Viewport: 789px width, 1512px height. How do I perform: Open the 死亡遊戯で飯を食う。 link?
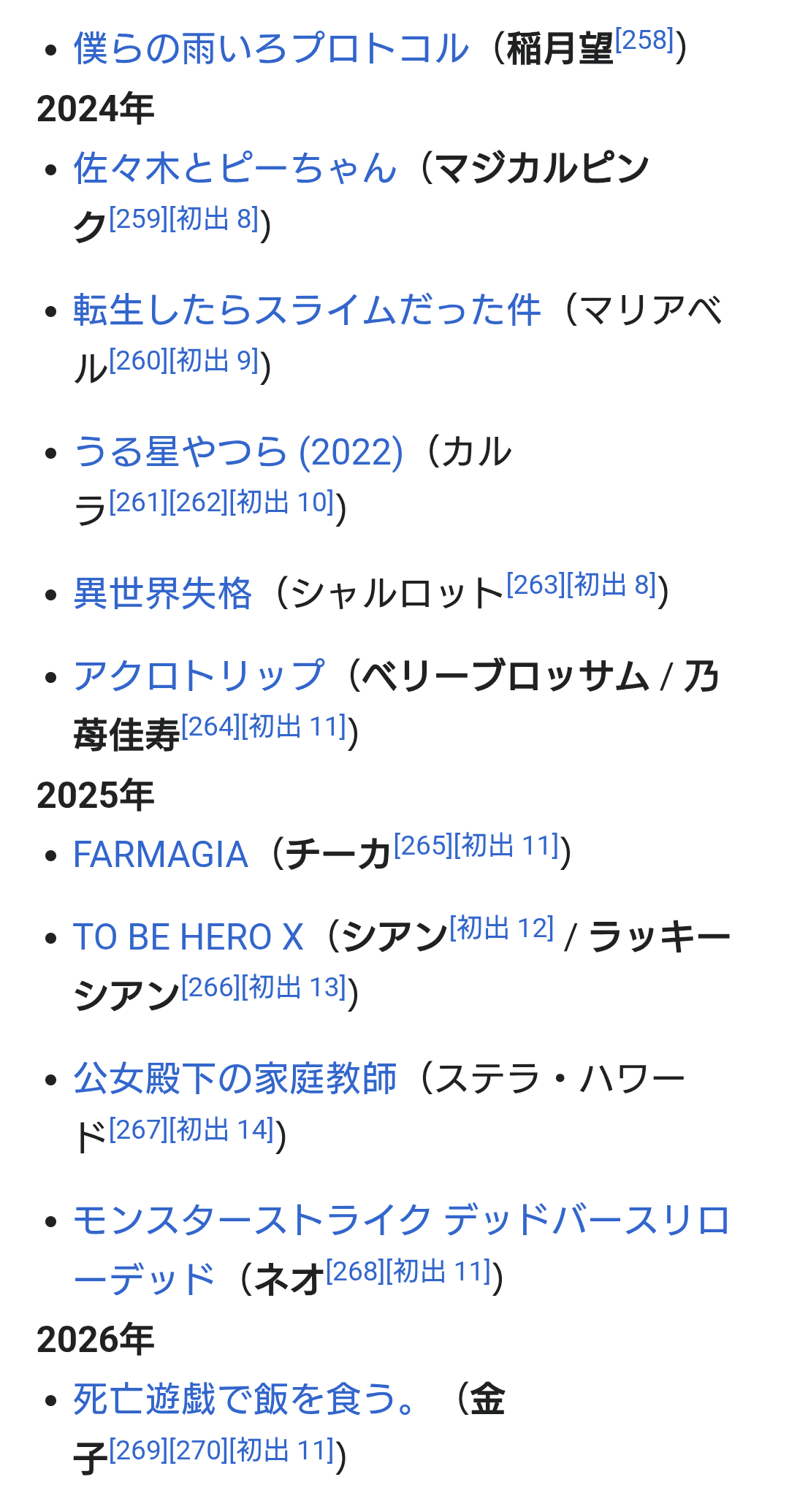point(245,1400)
